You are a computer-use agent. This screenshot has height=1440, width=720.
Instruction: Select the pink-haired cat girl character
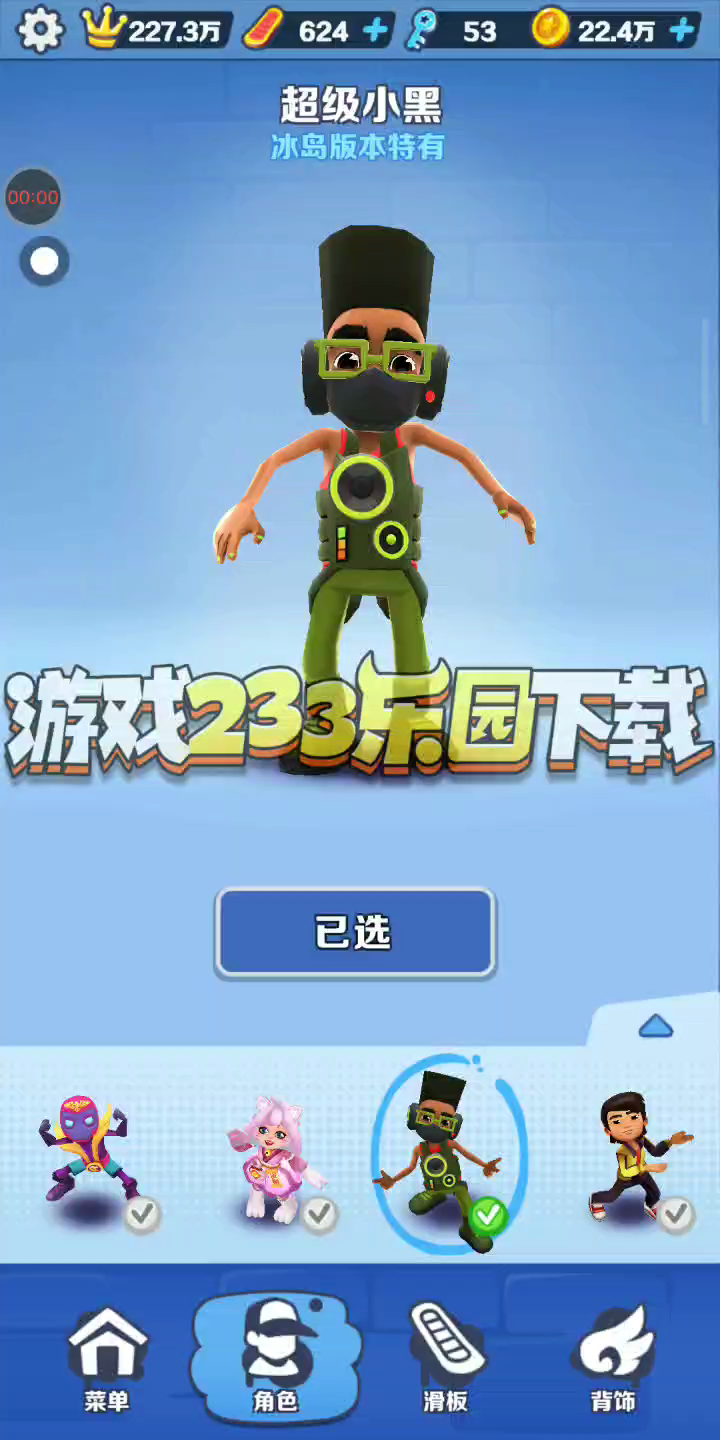[x=272, y=1160]
